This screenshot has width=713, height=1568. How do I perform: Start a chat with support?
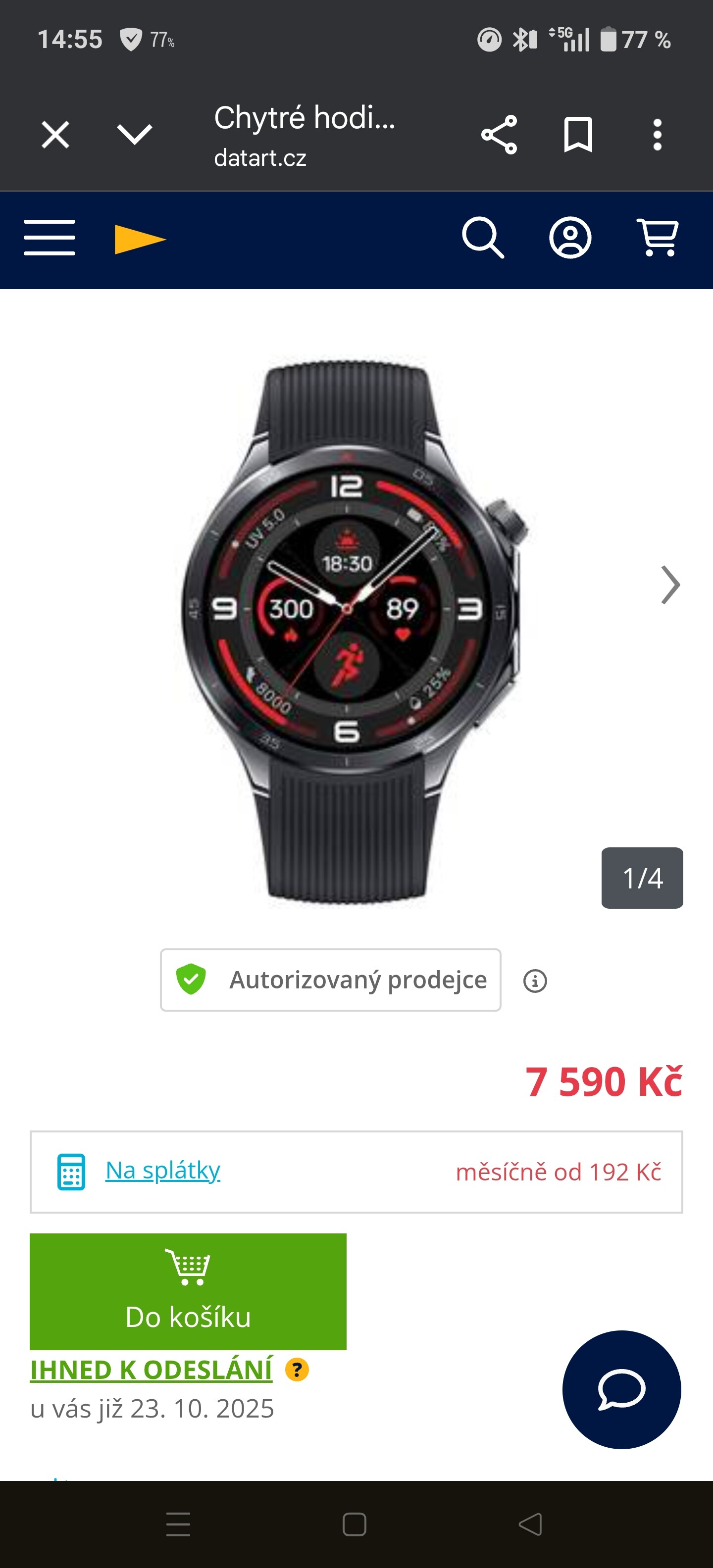coord(621,1390)
